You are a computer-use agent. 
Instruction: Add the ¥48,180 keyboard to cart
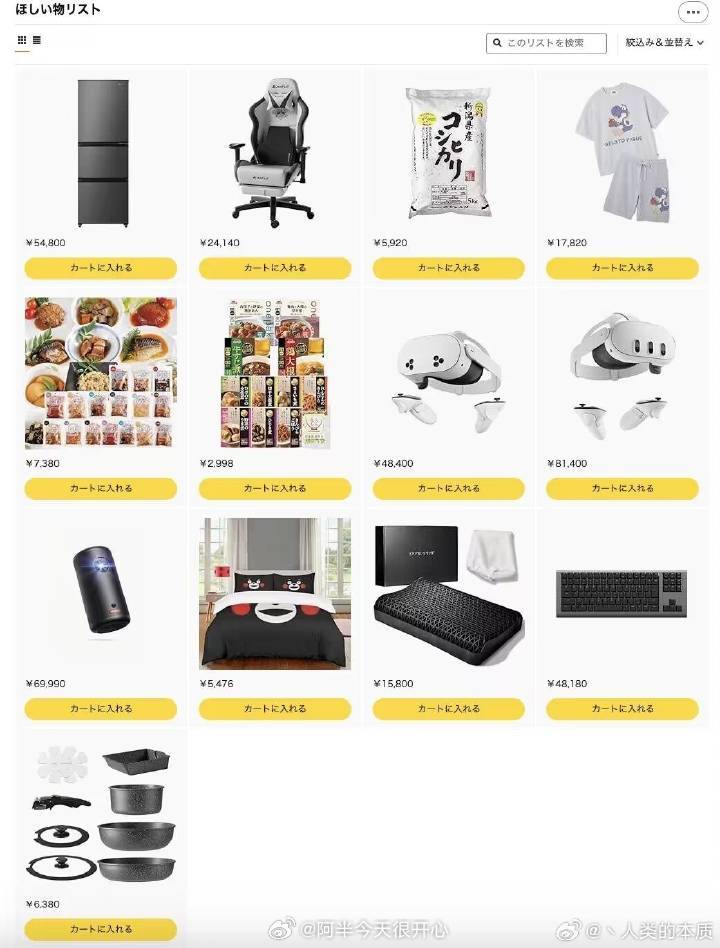click(622, 709)
